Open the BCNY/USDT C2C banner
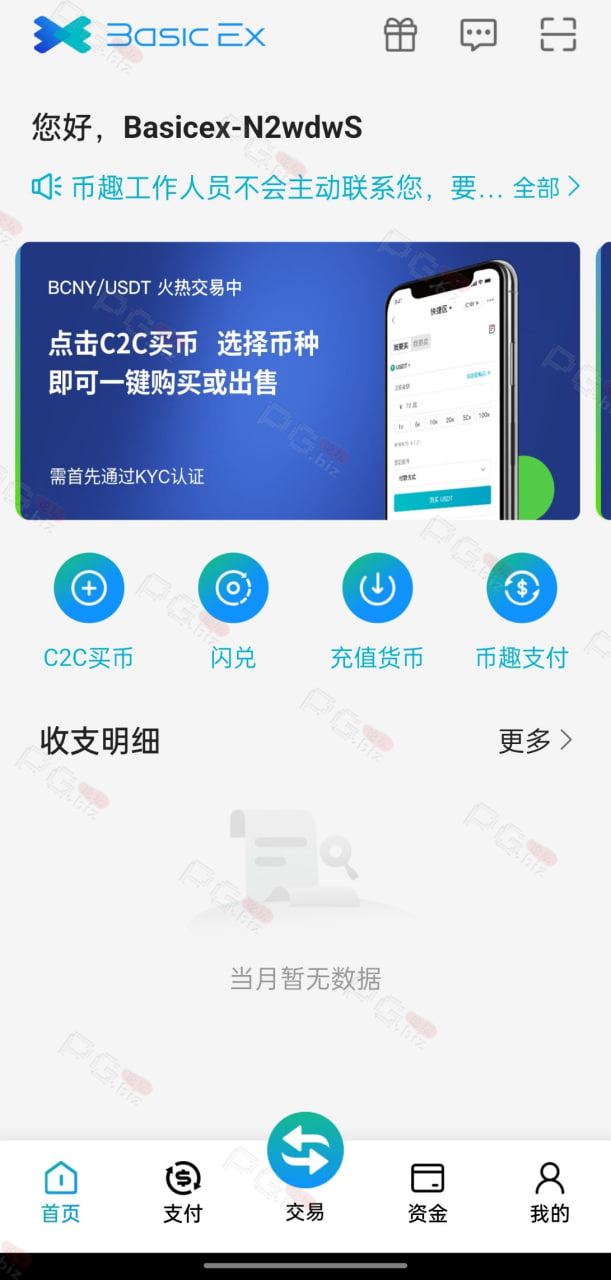Viewport: 611px width, 1280px height. (x=298, y=381)
